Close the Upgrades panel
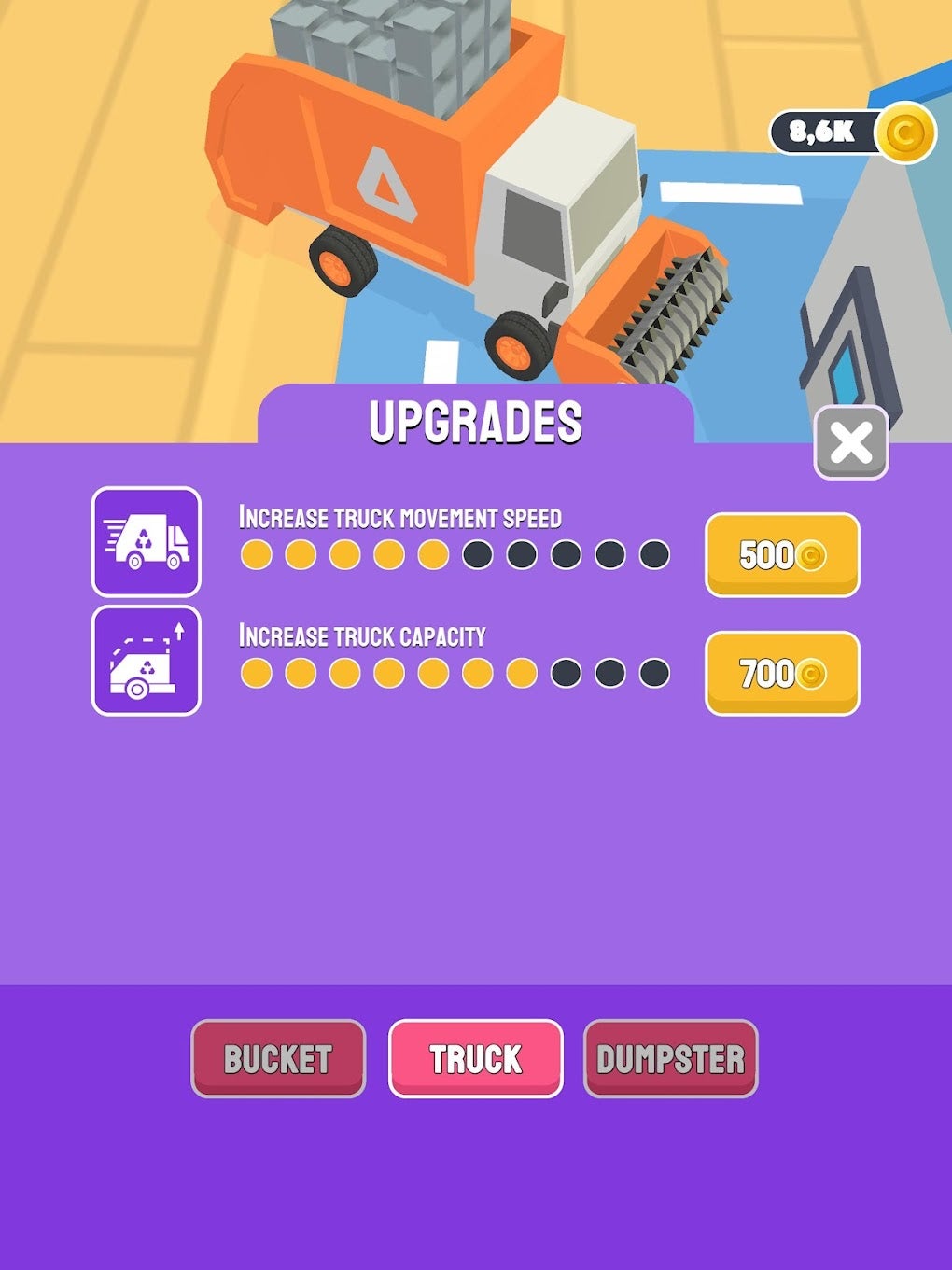The height and width of the screenshot is (1270, 952). (x=851, y=442)
